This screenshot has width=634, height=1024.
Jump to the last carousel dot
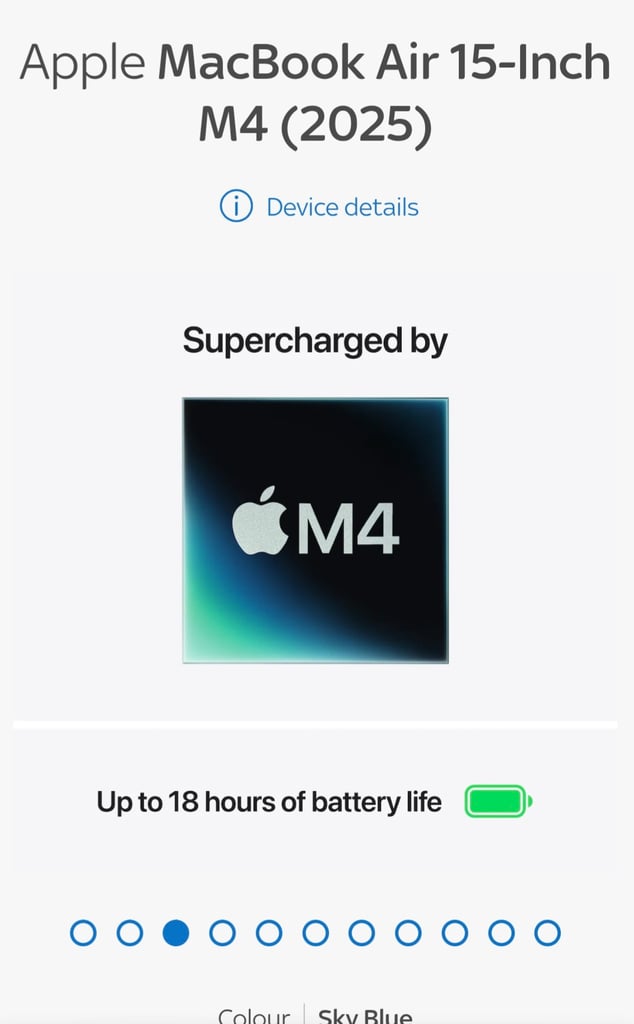click(x=547, y=933)
